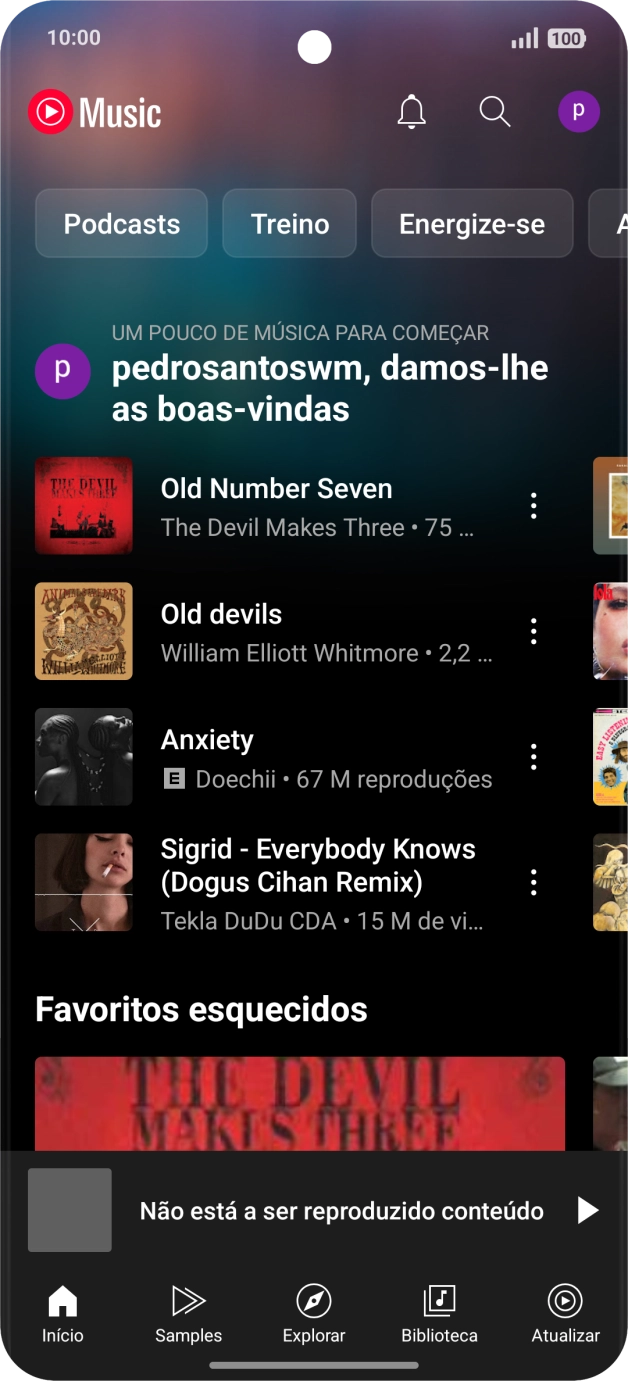The height and width of the screenshot is (1381, 628).
Task: Play the song Old Number Seven
Action: [x=276, y=506]
